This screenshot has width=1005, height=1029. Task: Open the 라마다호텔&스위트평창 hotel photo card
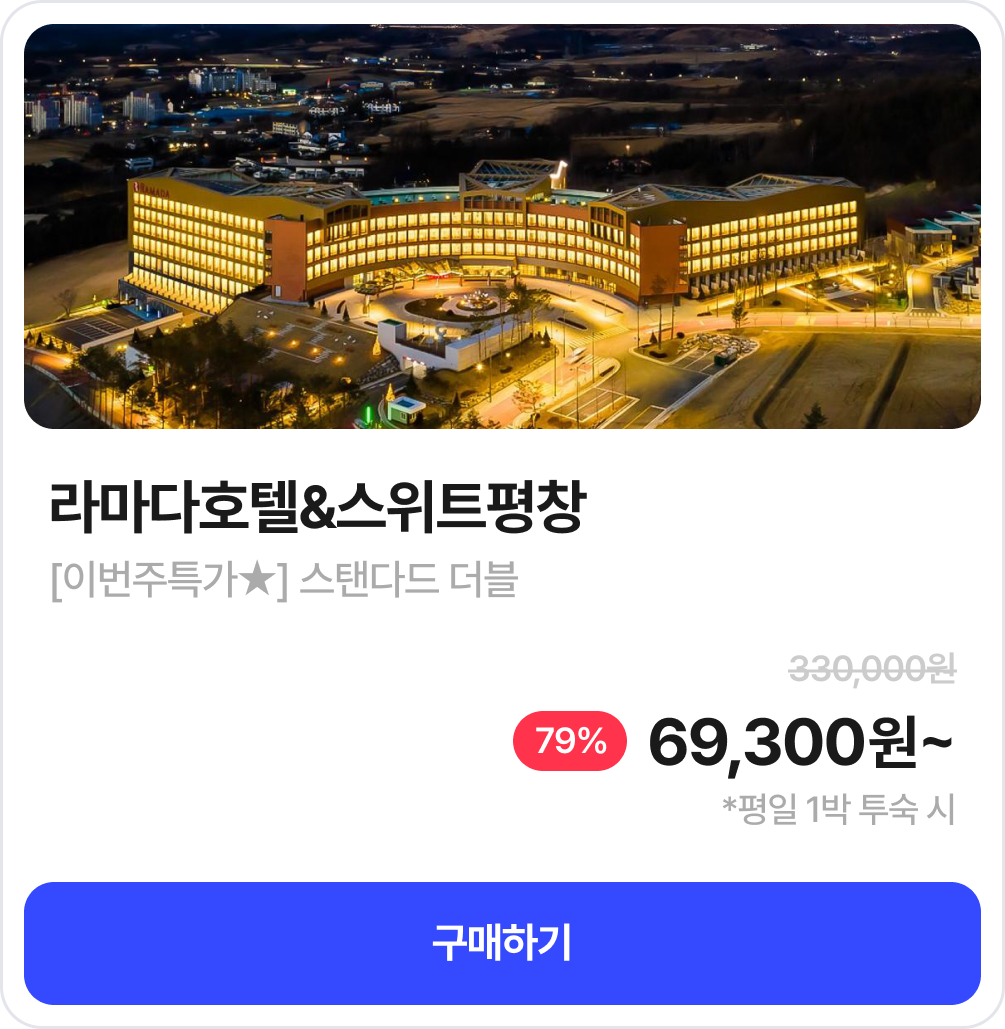(502, 226)
